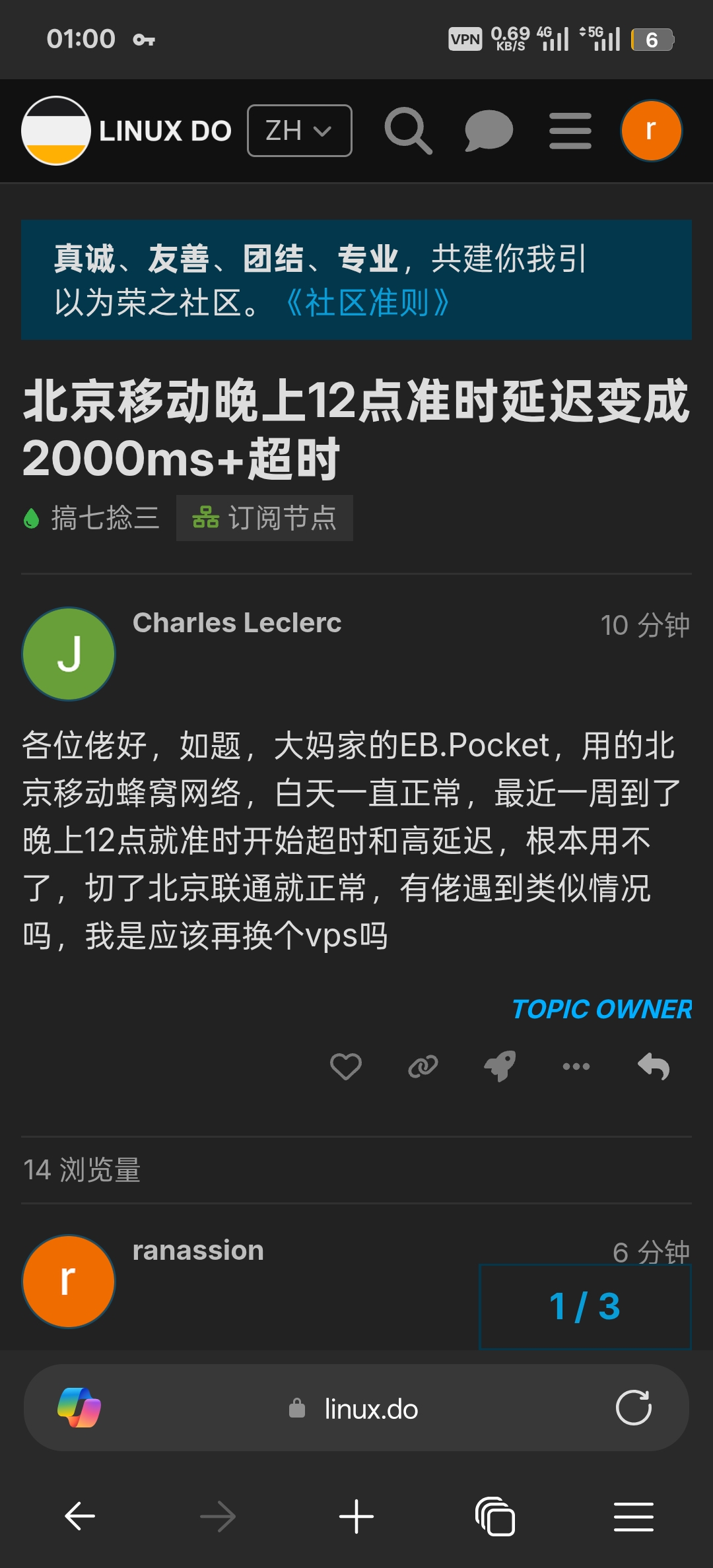Screen dimensions: 713x1568
Task: Open ranassion's profile
Action: pos(198,1250)
